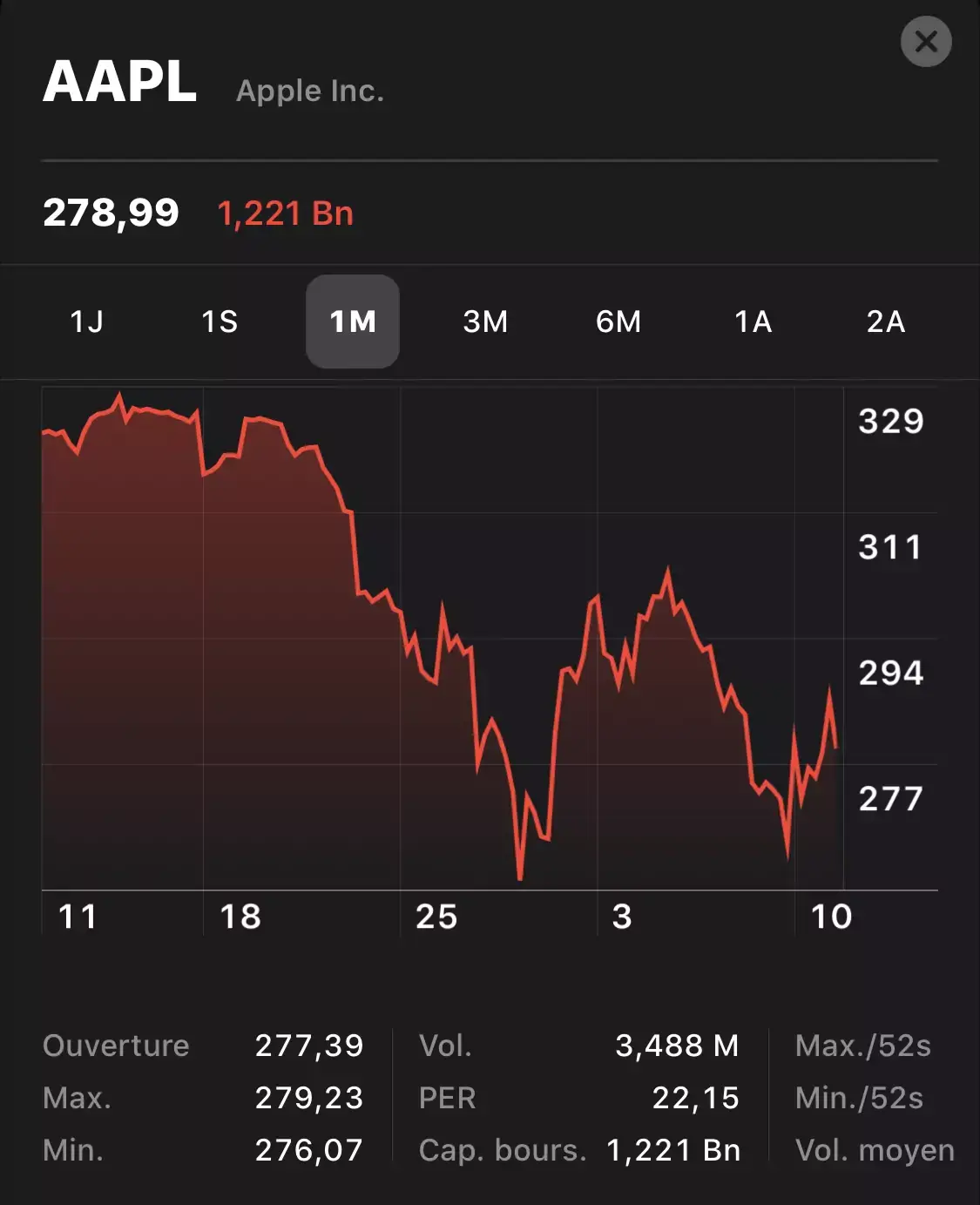Tap the current price 278,99
This screenshot has height=1205, width=980.
111,212
